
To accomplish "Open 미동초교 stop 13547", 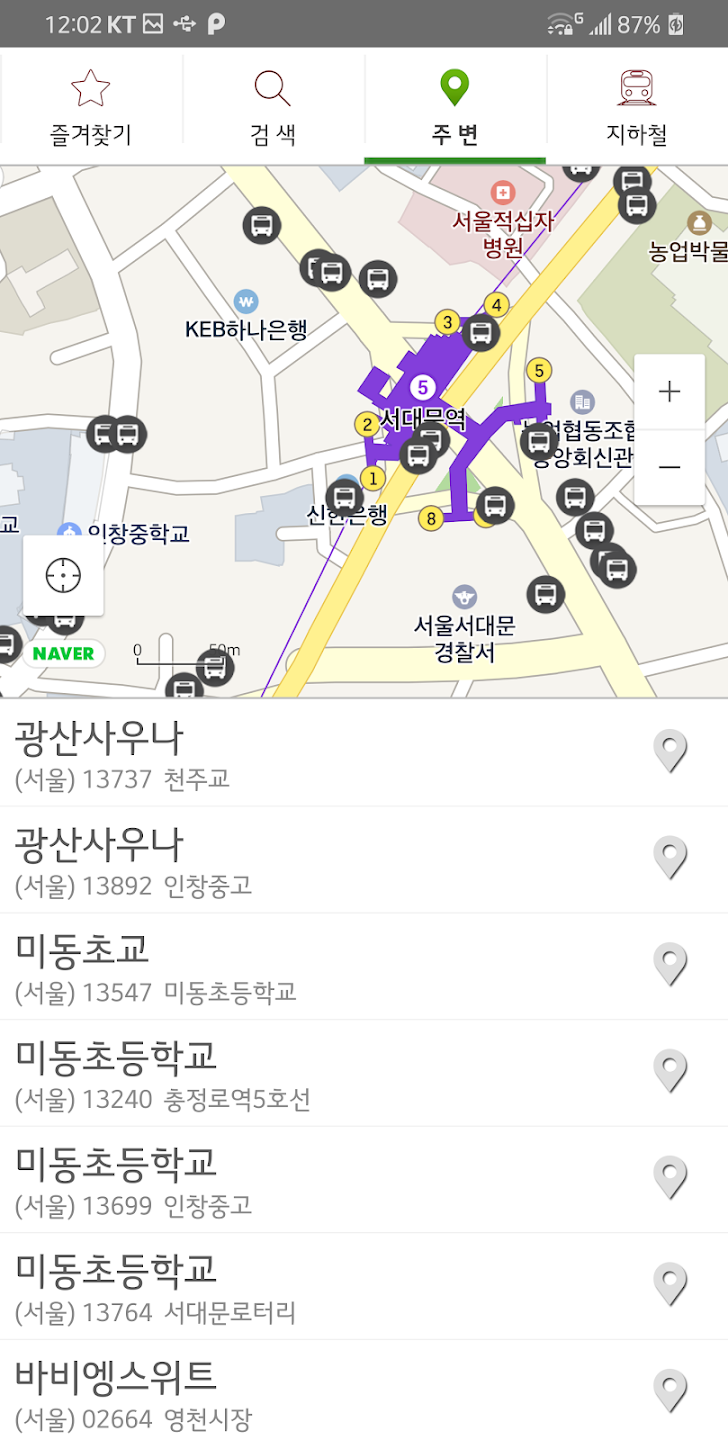I will click(x=300, y=966).
